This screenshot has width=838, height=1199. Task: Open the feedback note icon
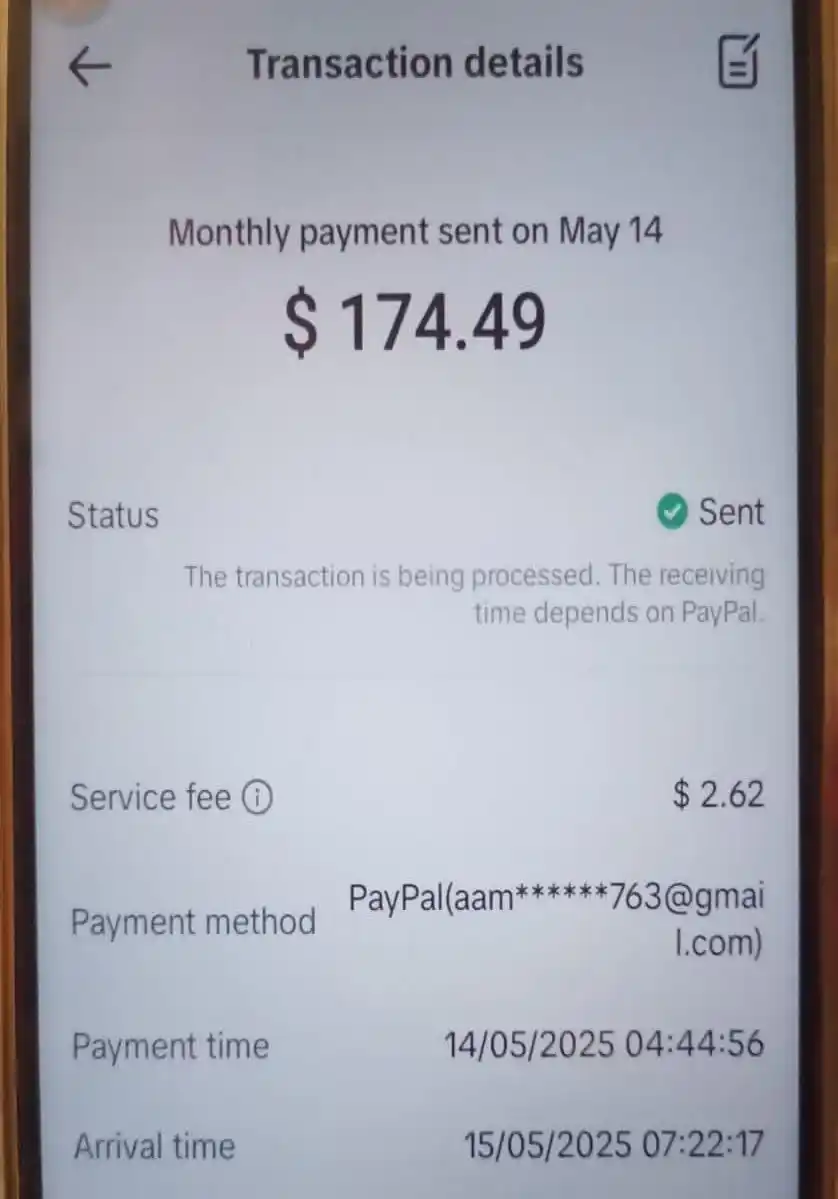(739, 62)
